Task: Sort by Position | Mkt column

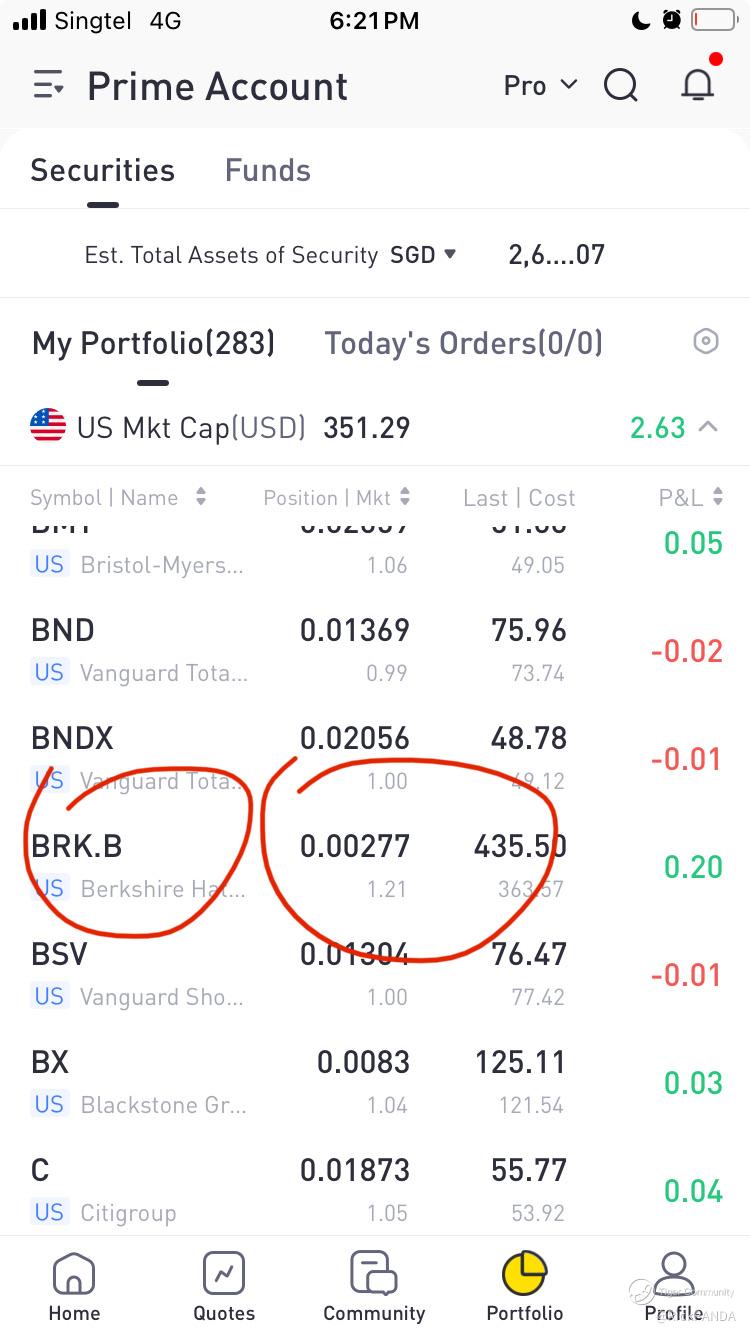Action: tap(336, 498)
